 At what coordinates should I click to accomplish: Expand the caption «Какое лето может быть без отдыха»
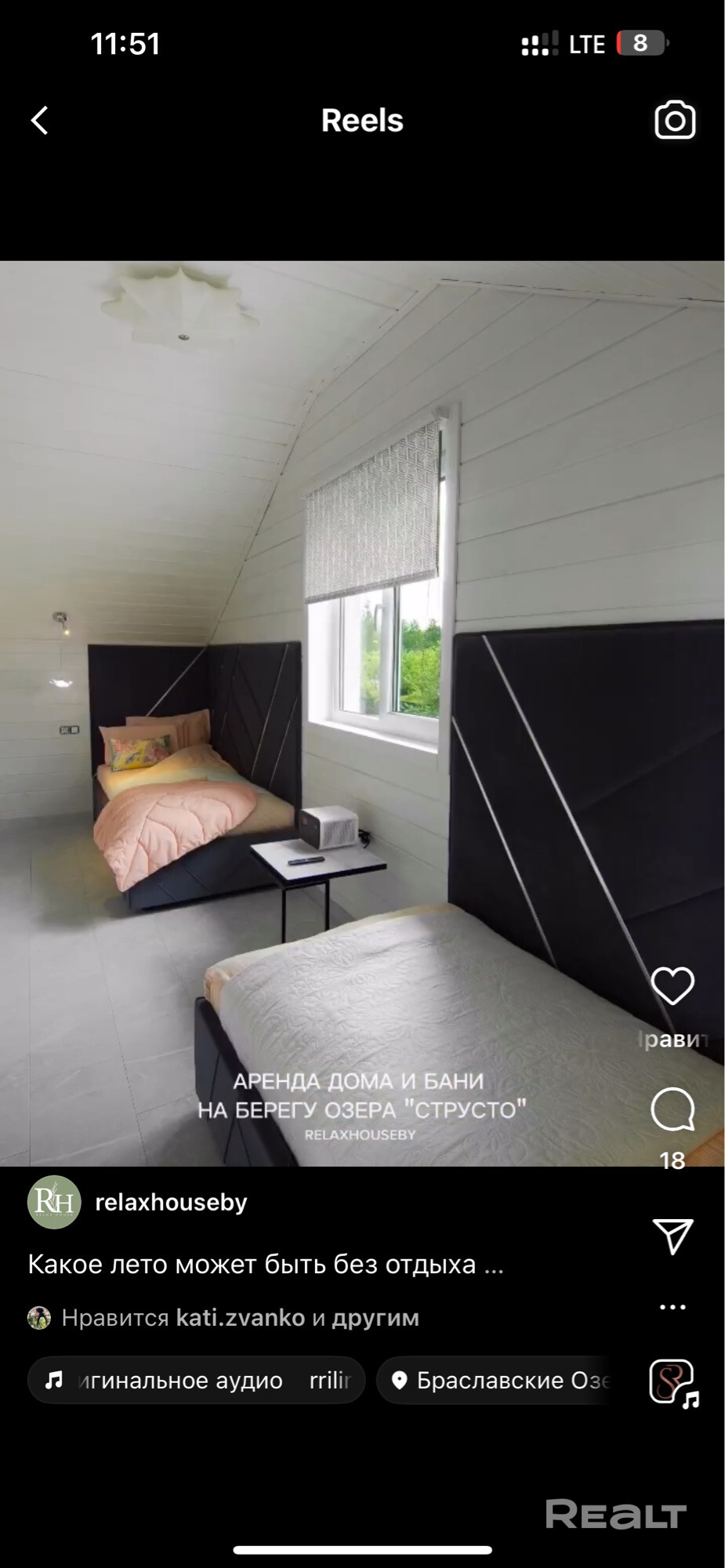(266, 1265)
